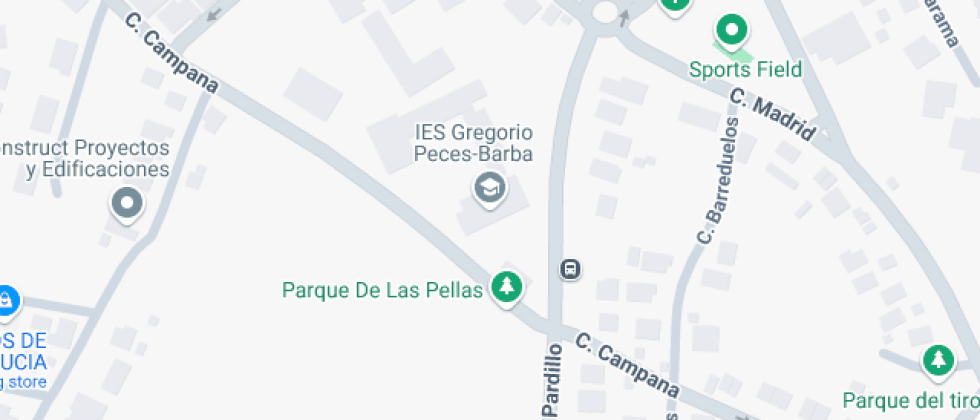Open the Construct Proyectos y Edificaciones pin
This screenshot has height=420, width=980.
coord(127,206)
